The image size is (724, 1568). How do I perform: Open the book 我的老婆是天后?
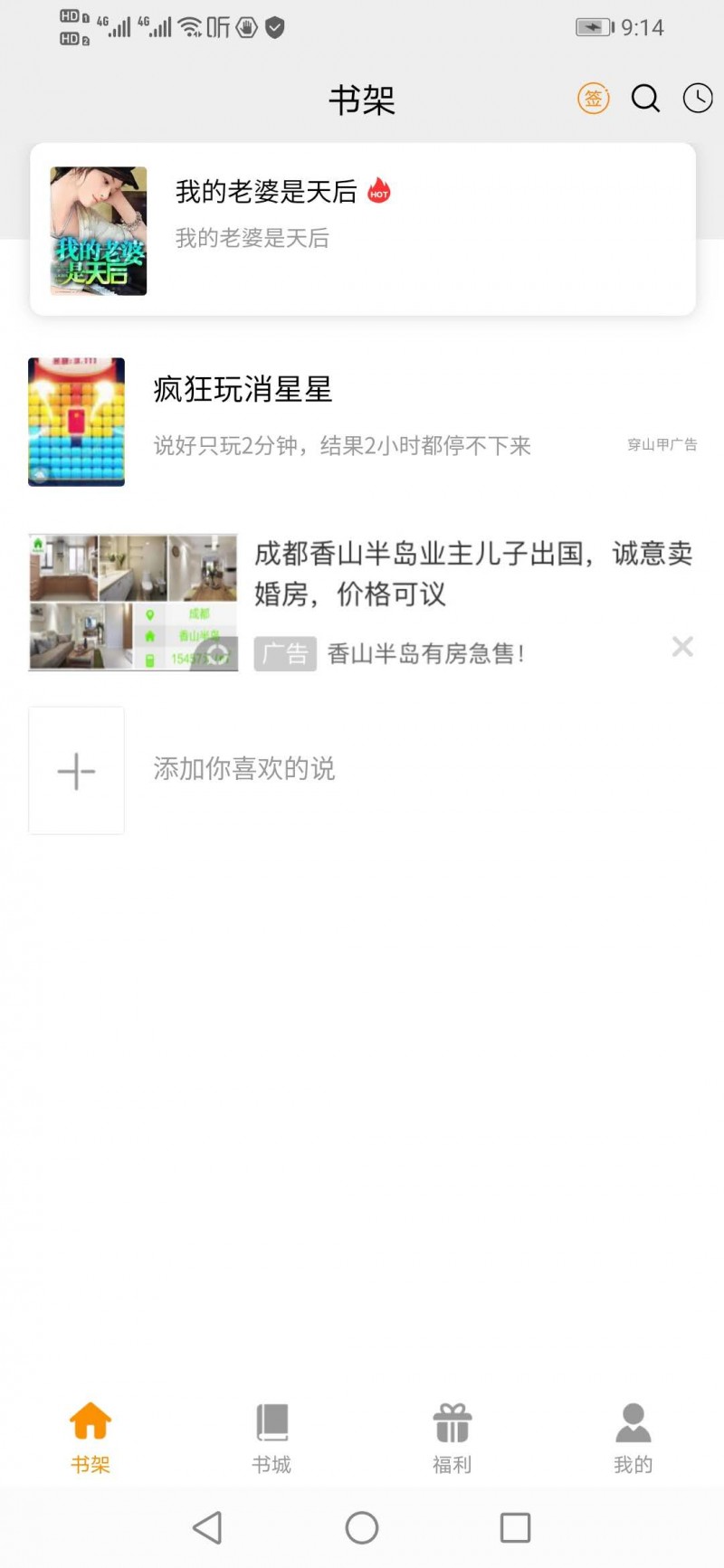coord(363,229)
